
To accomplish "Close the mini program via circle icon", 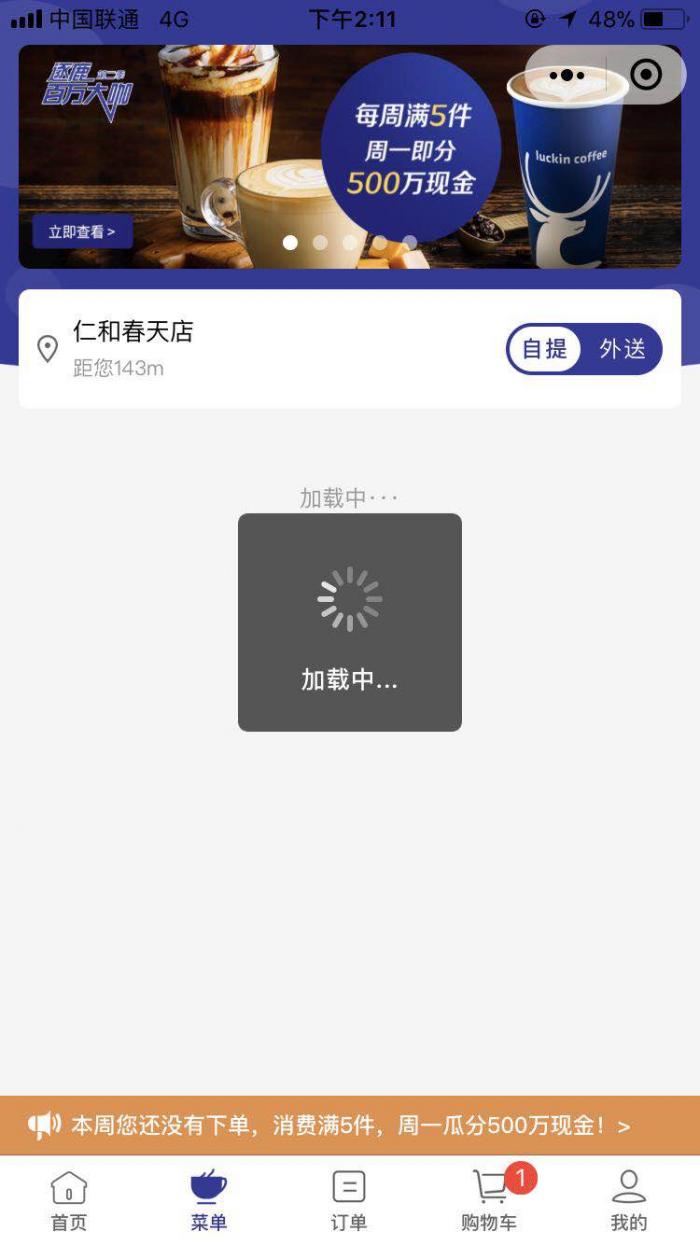I will click(646, 75).
